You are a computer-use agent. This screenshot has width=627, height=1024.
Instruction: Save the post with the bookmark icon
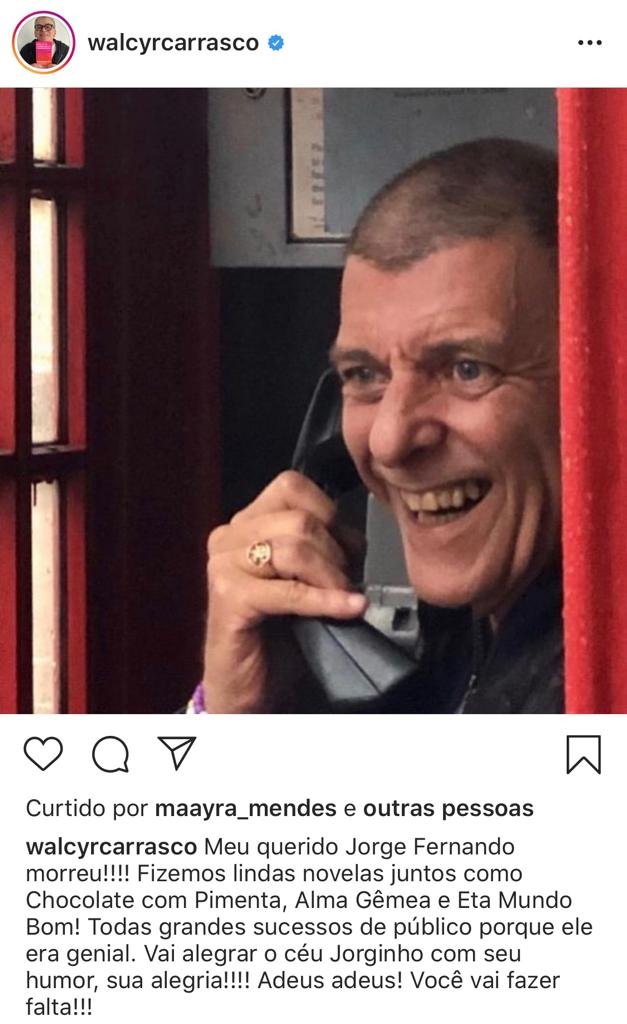[583, 754]
